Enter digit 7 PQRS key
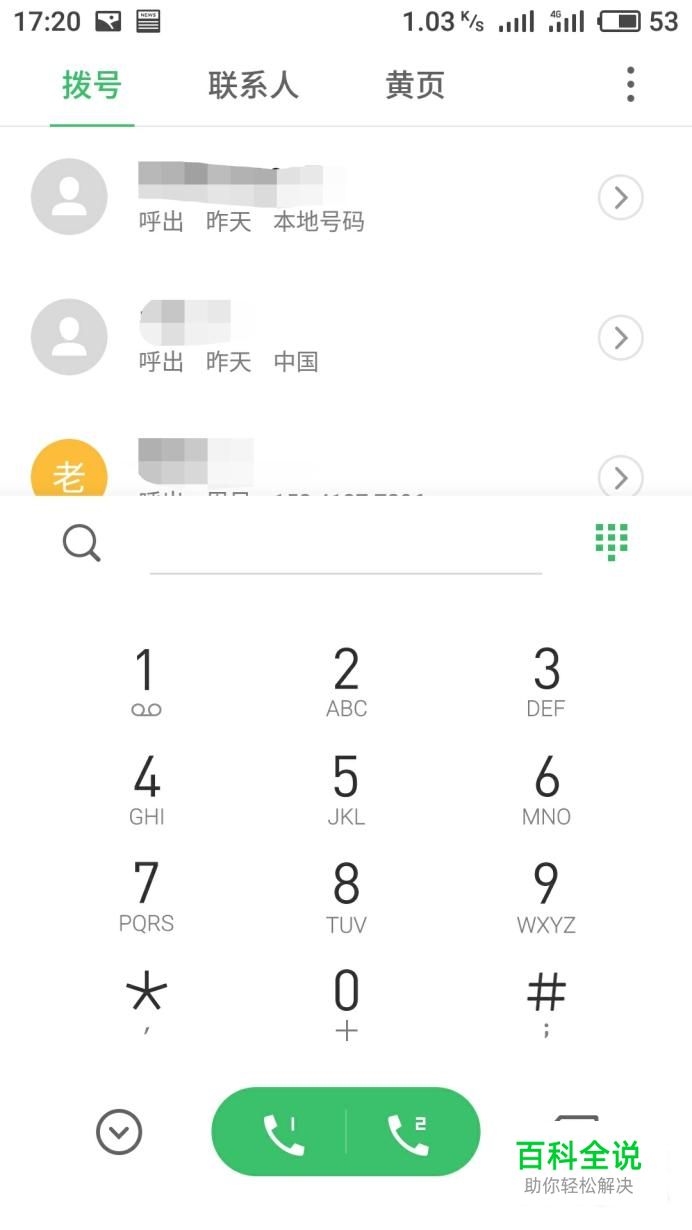692x1230 pixels. pos(146,897)
